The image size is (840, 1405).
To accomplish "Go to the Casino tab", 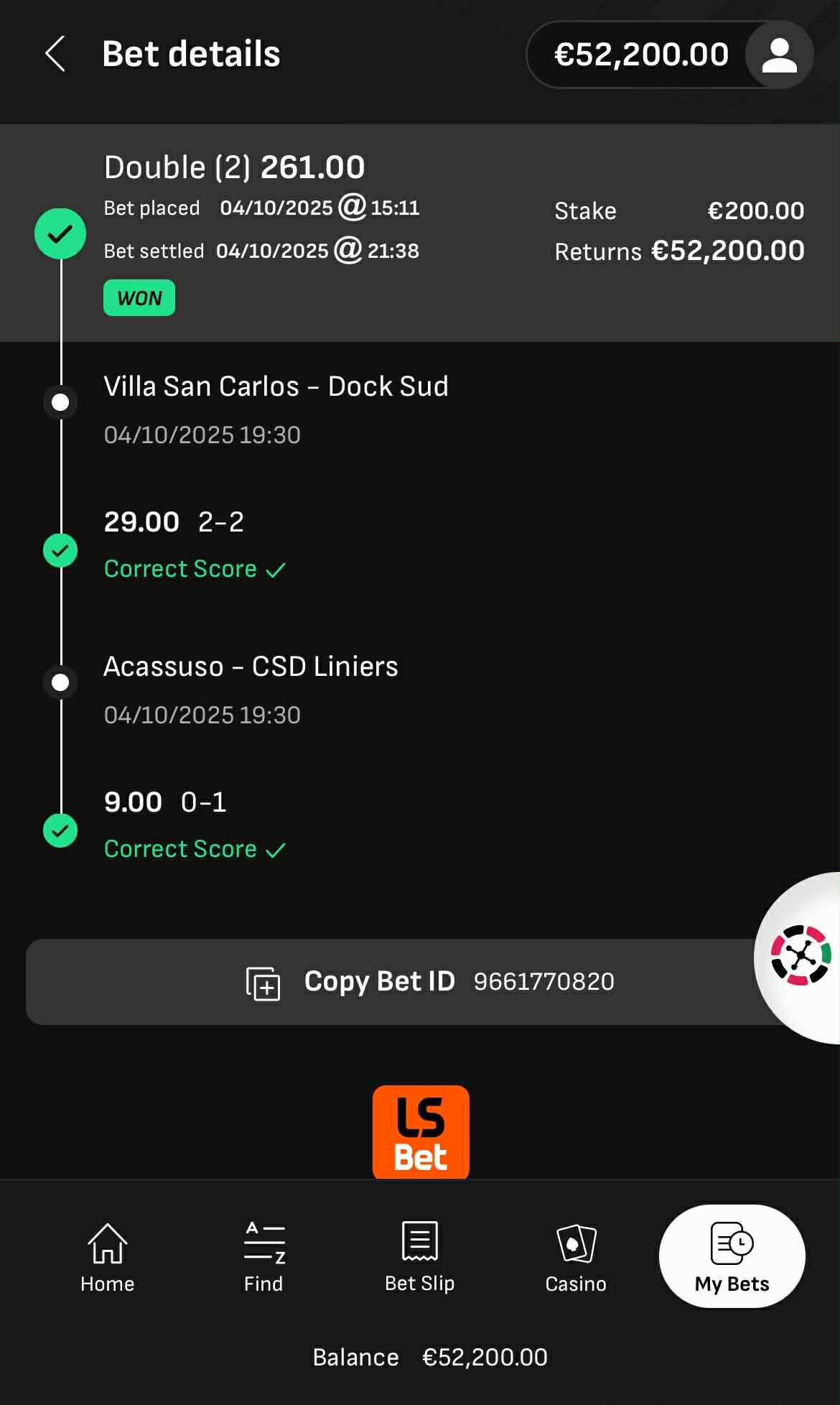I will click(576, 1257).
